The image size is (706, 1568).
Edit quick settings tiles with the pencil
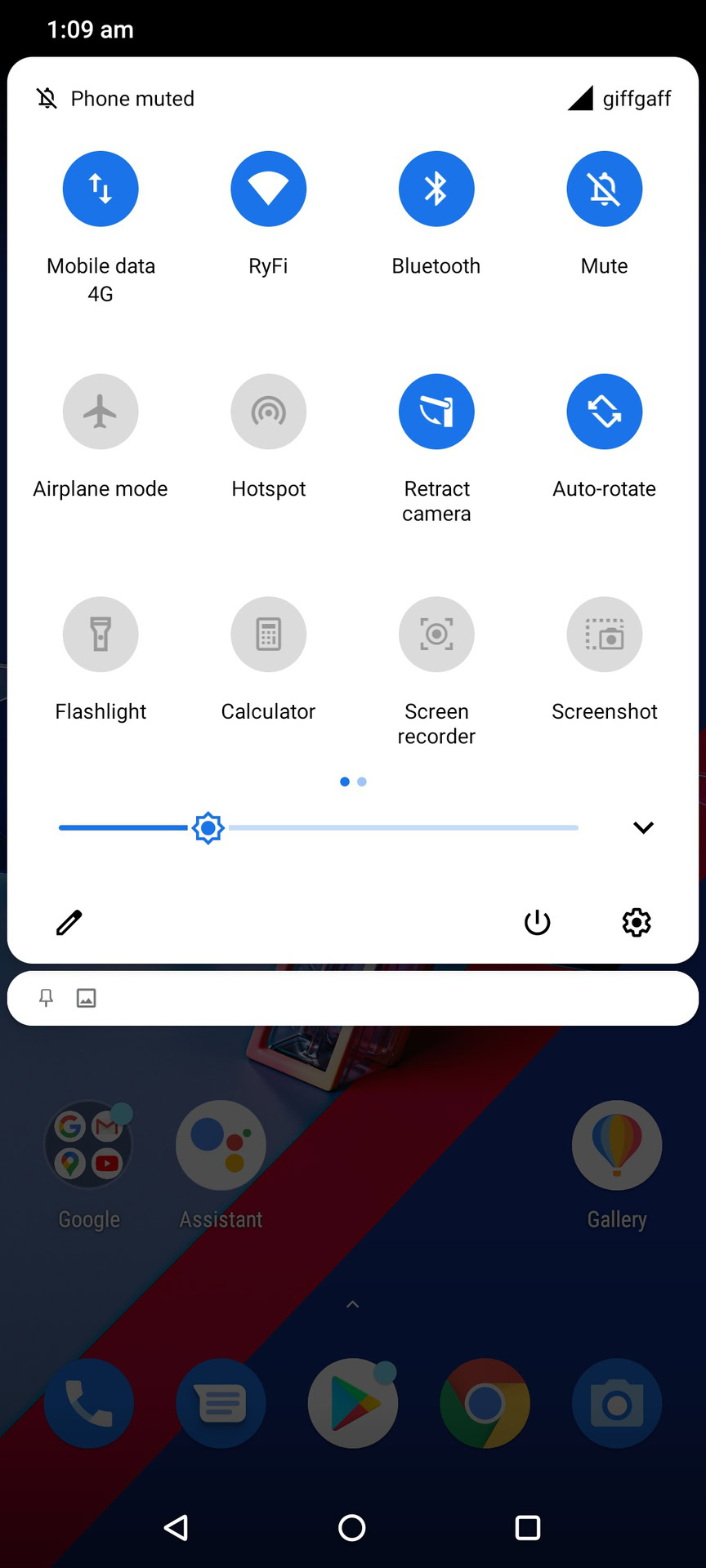[69, 923]
